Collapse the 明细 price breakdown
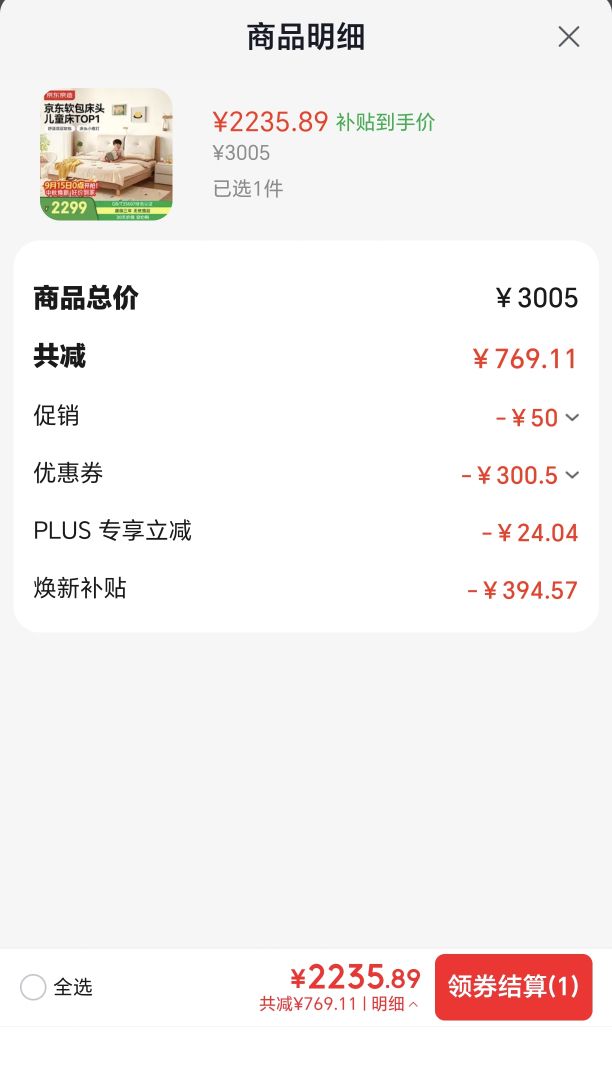Viewport: 612px width, 1074px height. (x=395, y=1004)
